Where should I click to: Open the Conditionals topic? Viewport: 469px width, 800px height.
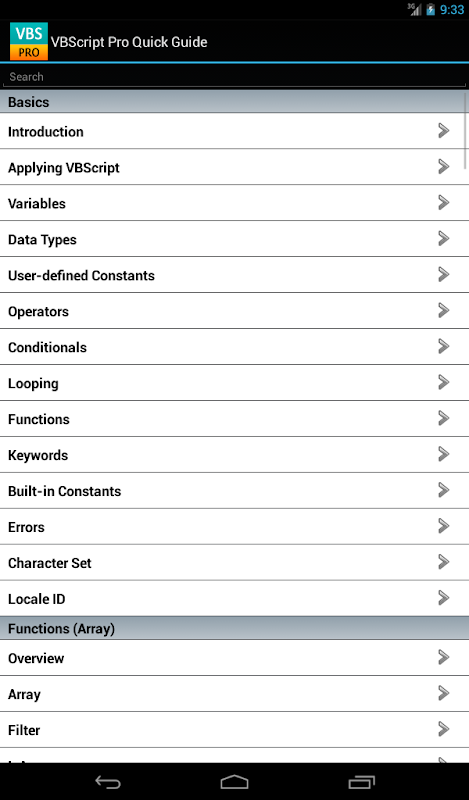[x=234, y=347]
